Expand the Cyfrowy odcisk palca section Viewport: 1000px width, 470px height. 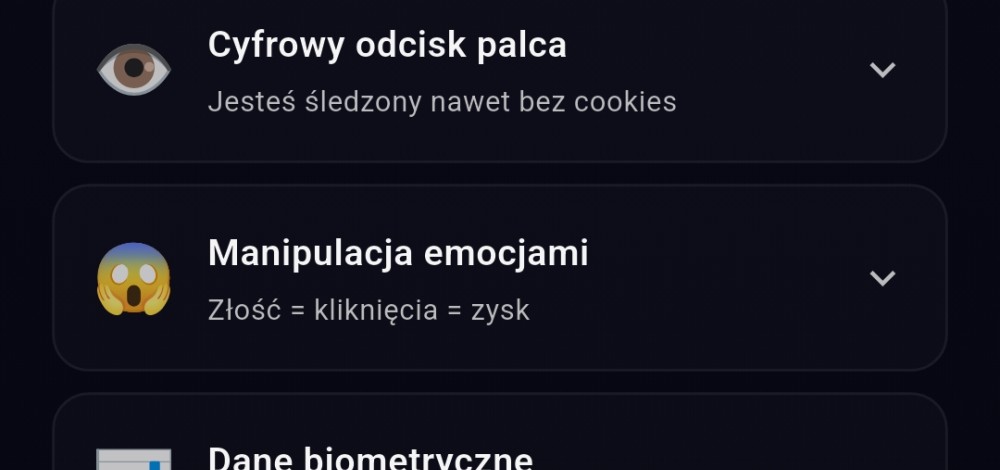click(881, 70)
